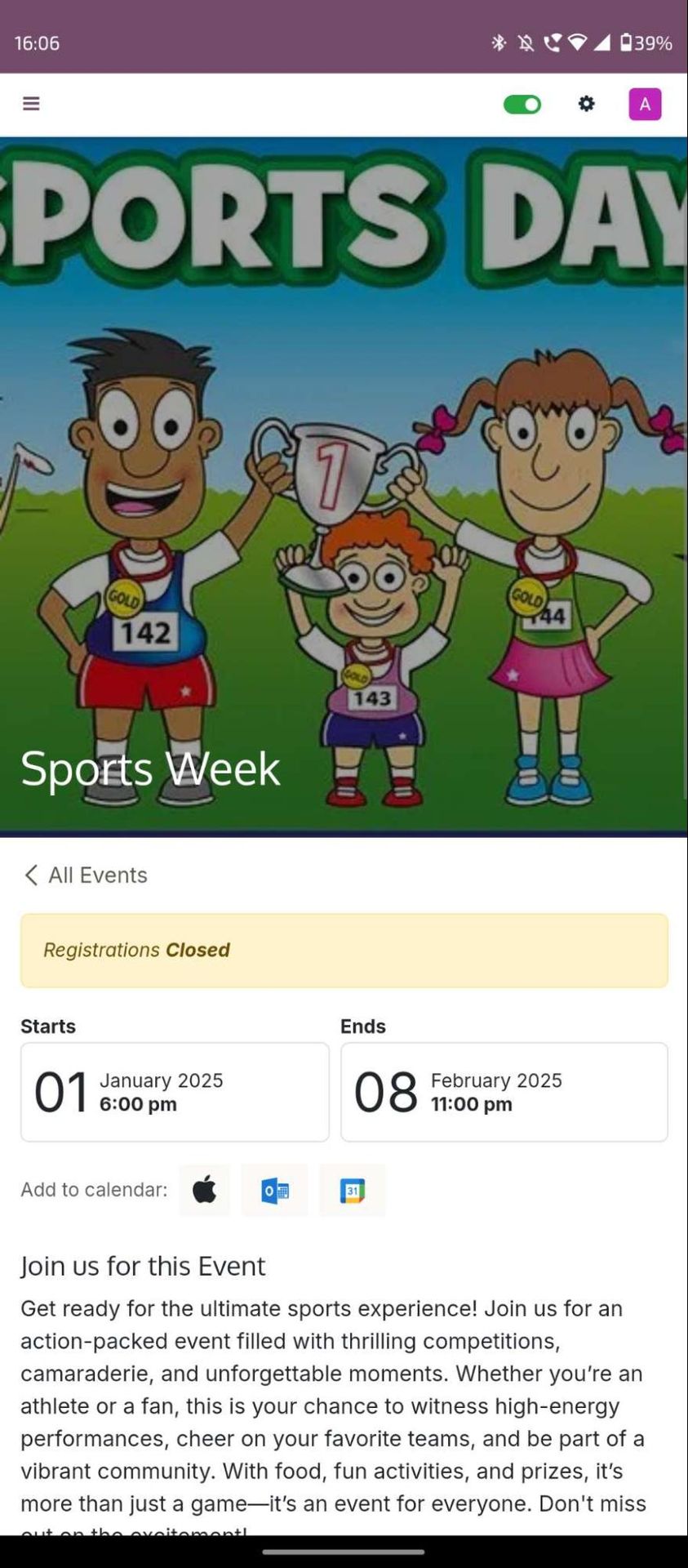The image size is (688, 1568).
Task: Open the profile avatar labeled A
Action: 644,105
